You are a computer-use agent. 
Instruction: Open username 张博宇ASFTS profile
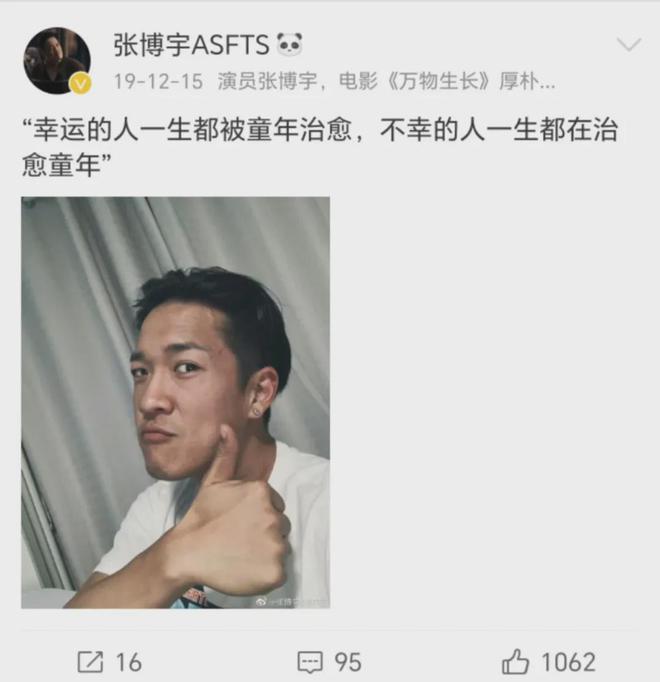(191, 44)
